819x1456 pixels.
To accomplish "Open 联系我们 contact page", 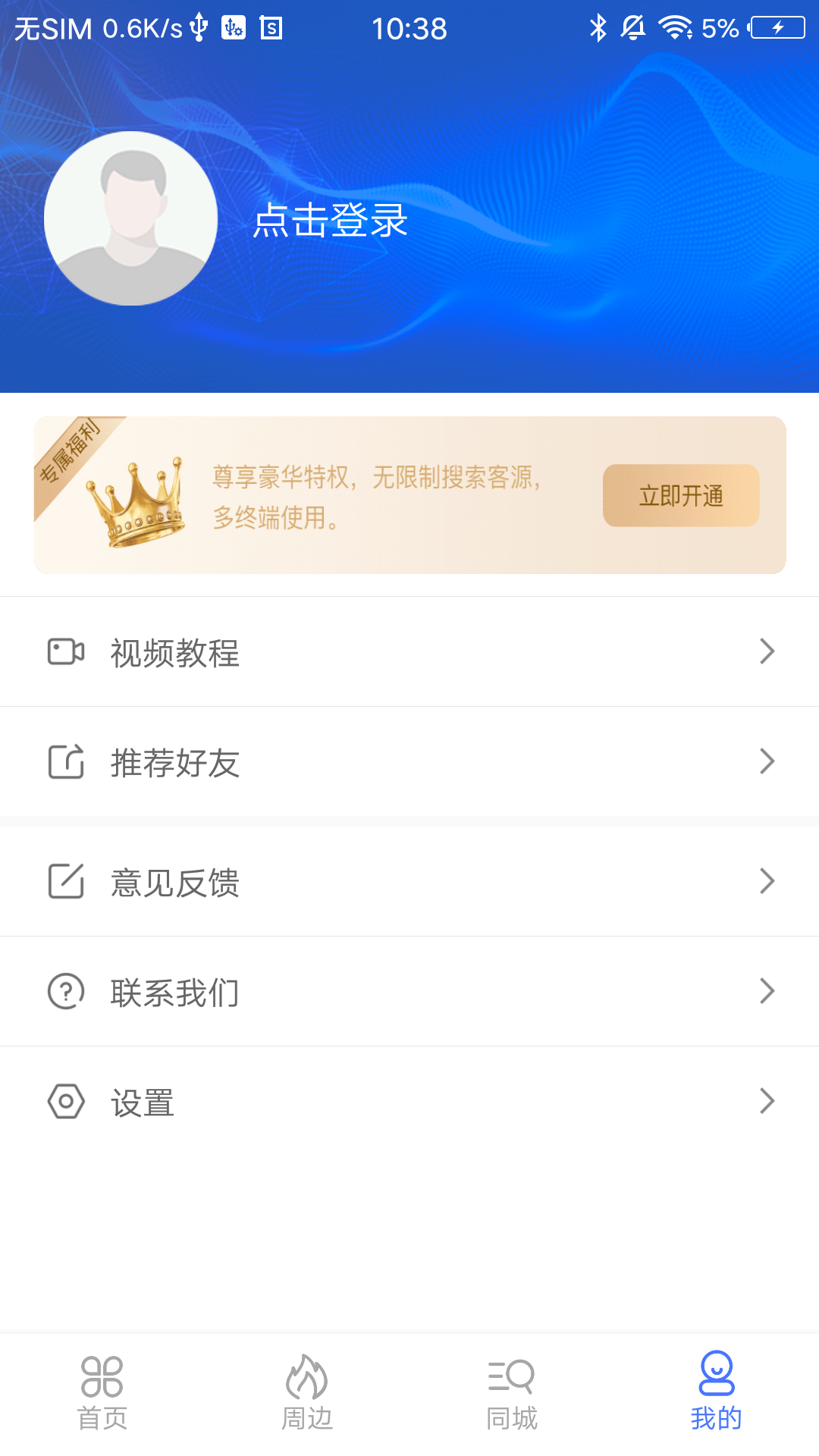I will 409,992.
